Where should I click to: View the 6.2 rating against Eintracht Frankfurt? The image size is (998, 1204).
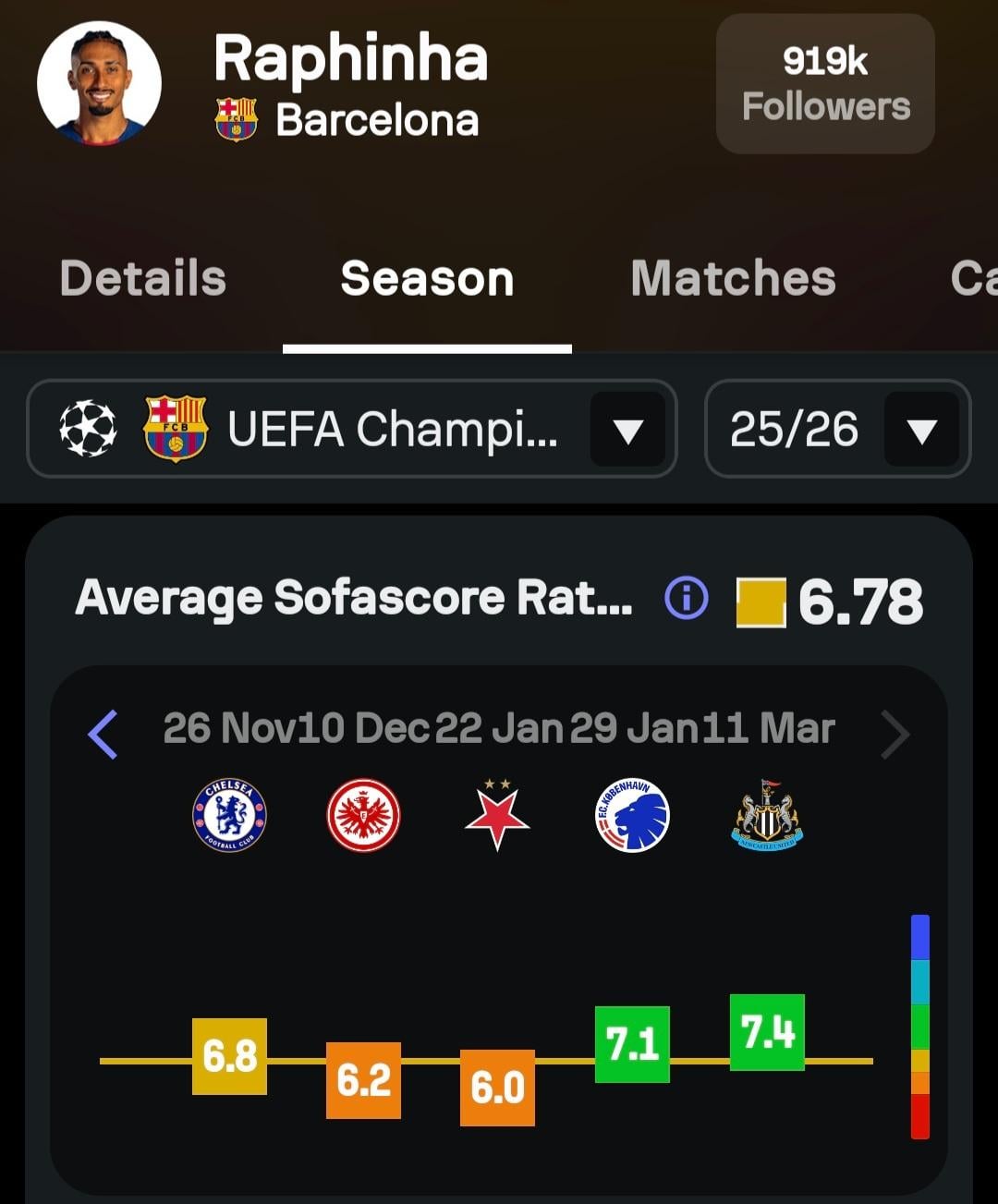point(363,1080)
